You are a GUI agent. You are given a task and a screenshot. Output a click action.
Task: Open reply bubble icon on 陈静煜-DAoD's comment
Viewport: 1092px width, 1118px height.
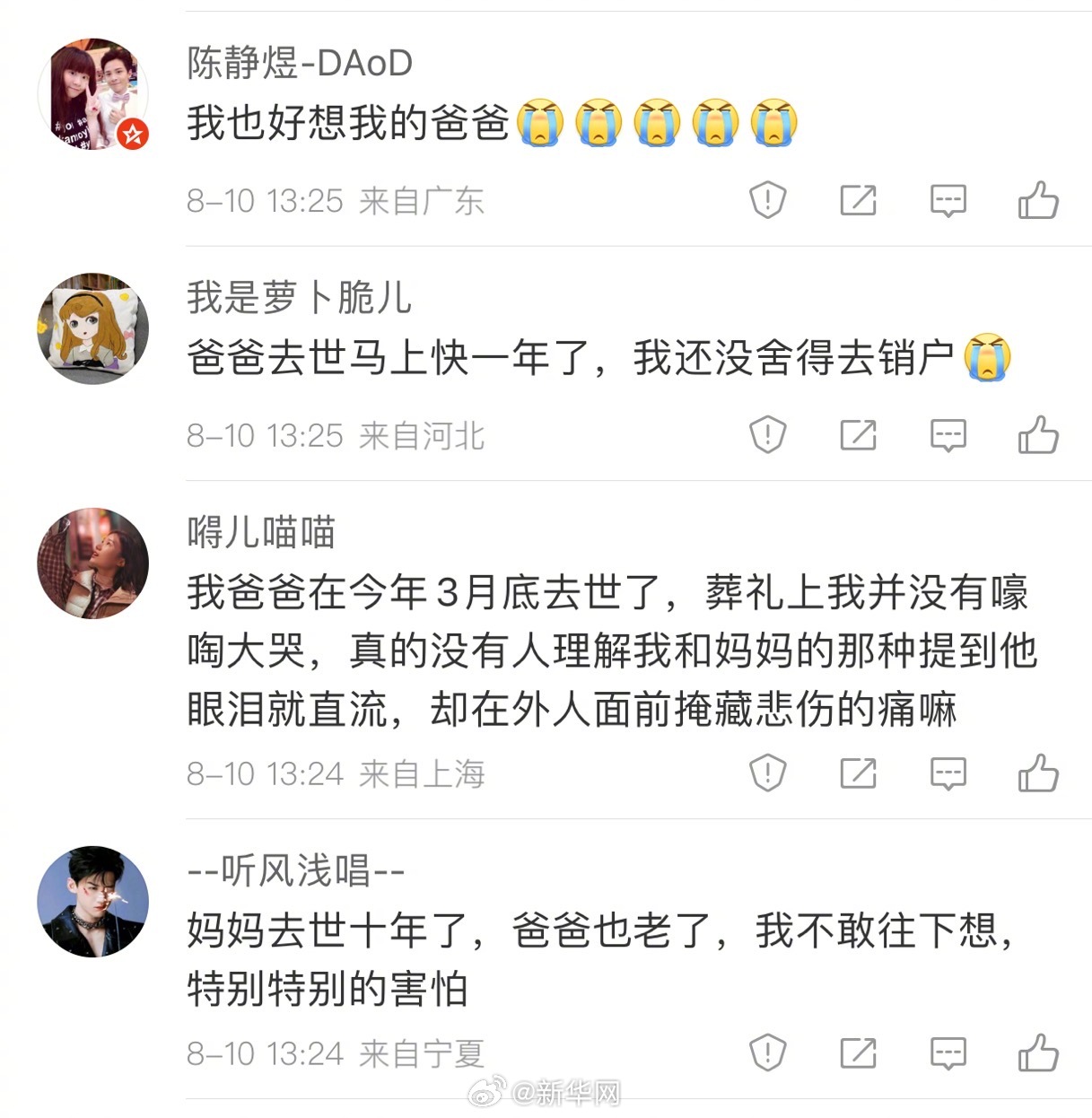tap(950, 200)
